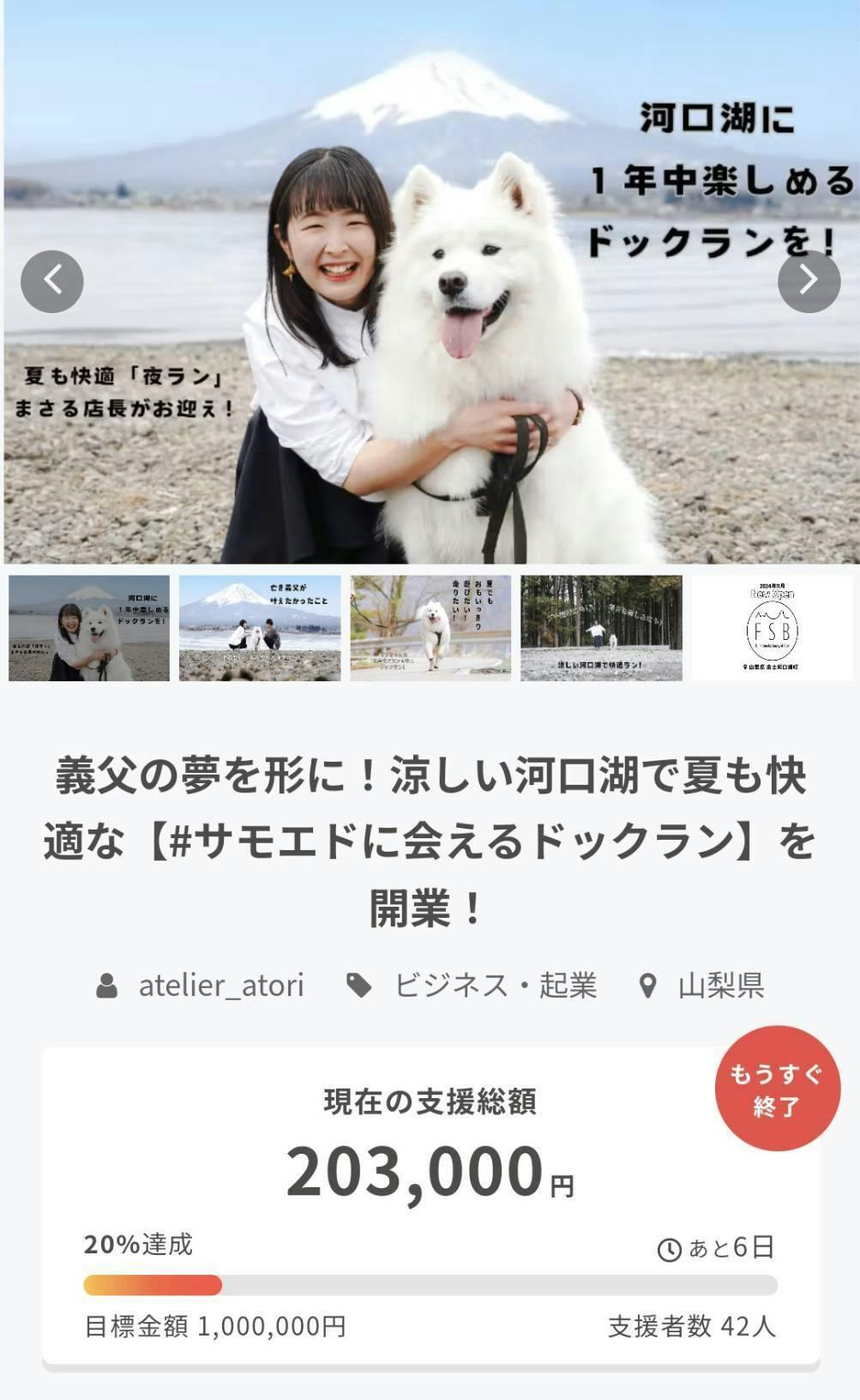The height and width of the screenshot is (1400, 860).
Task: Select the third thumbnail of running Samoyed
Action: (x=430, y=629)
